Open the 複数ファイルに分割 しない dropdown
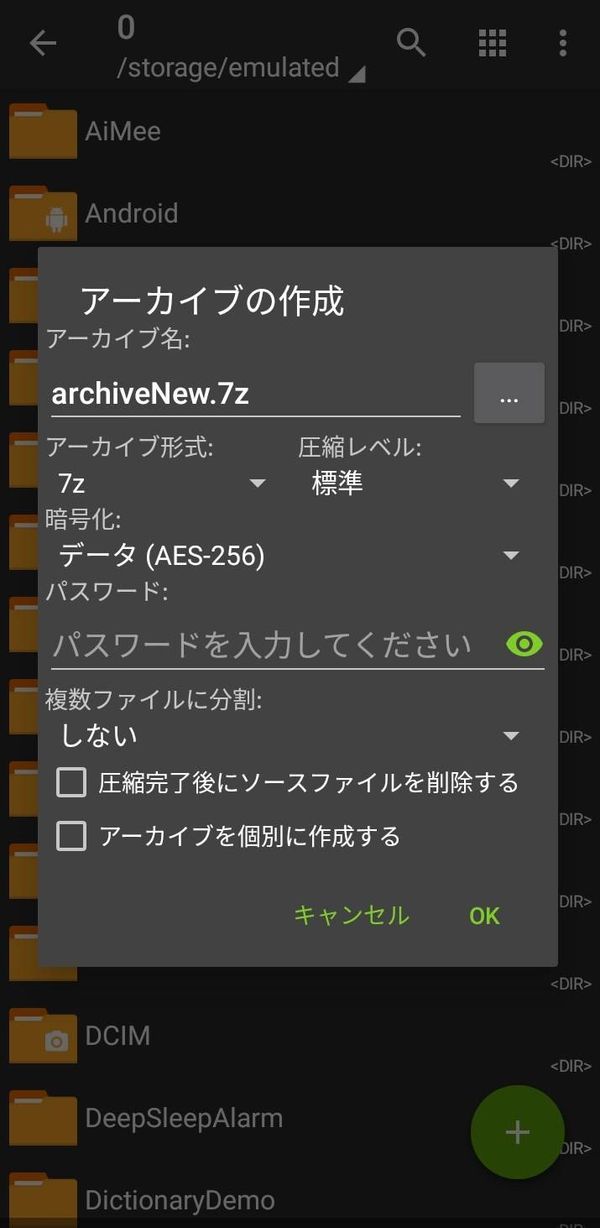The width and height of the screenshot is (600, 1228). (290, 736)
